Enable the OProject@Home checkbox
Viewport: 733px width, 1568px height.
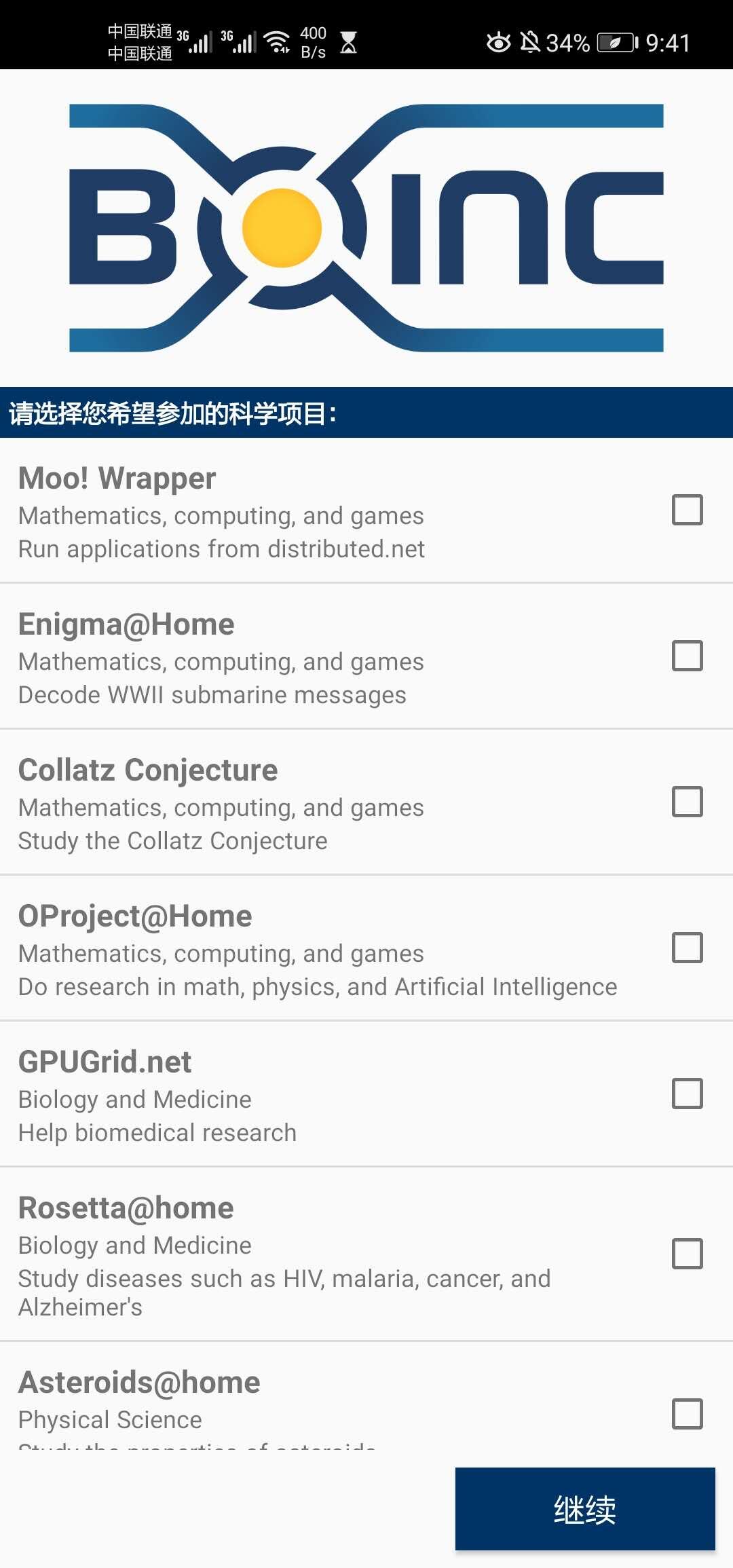point(687,948)
